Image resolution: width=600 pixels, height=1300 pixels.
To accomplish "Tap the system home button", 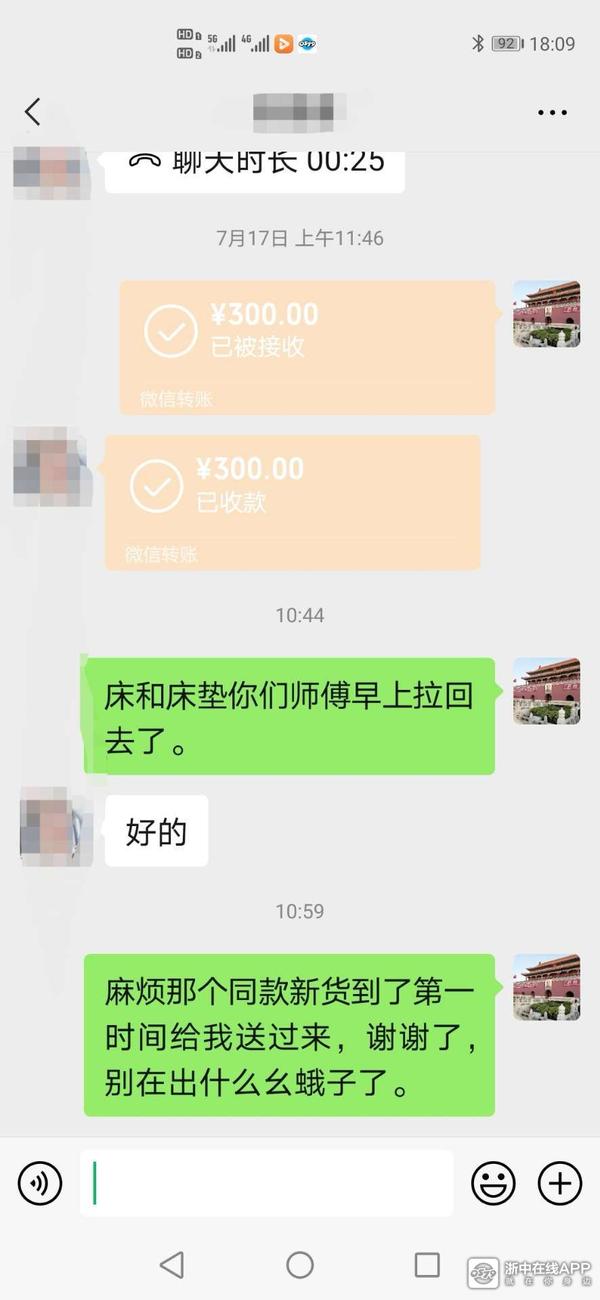I will click(x=300, y=1265).
